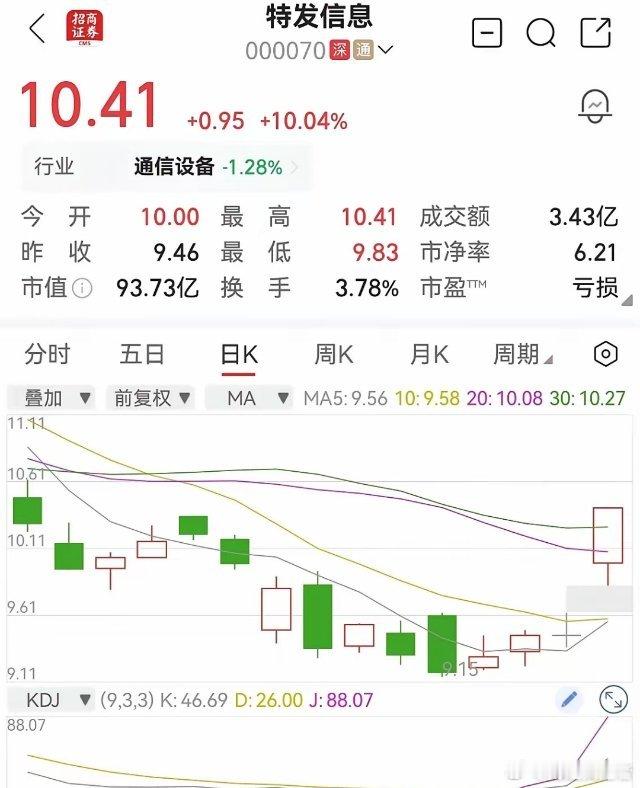640x788 pixels.
Task: Remove stock from watchlist with minus icon
Action: click(487, 33)
